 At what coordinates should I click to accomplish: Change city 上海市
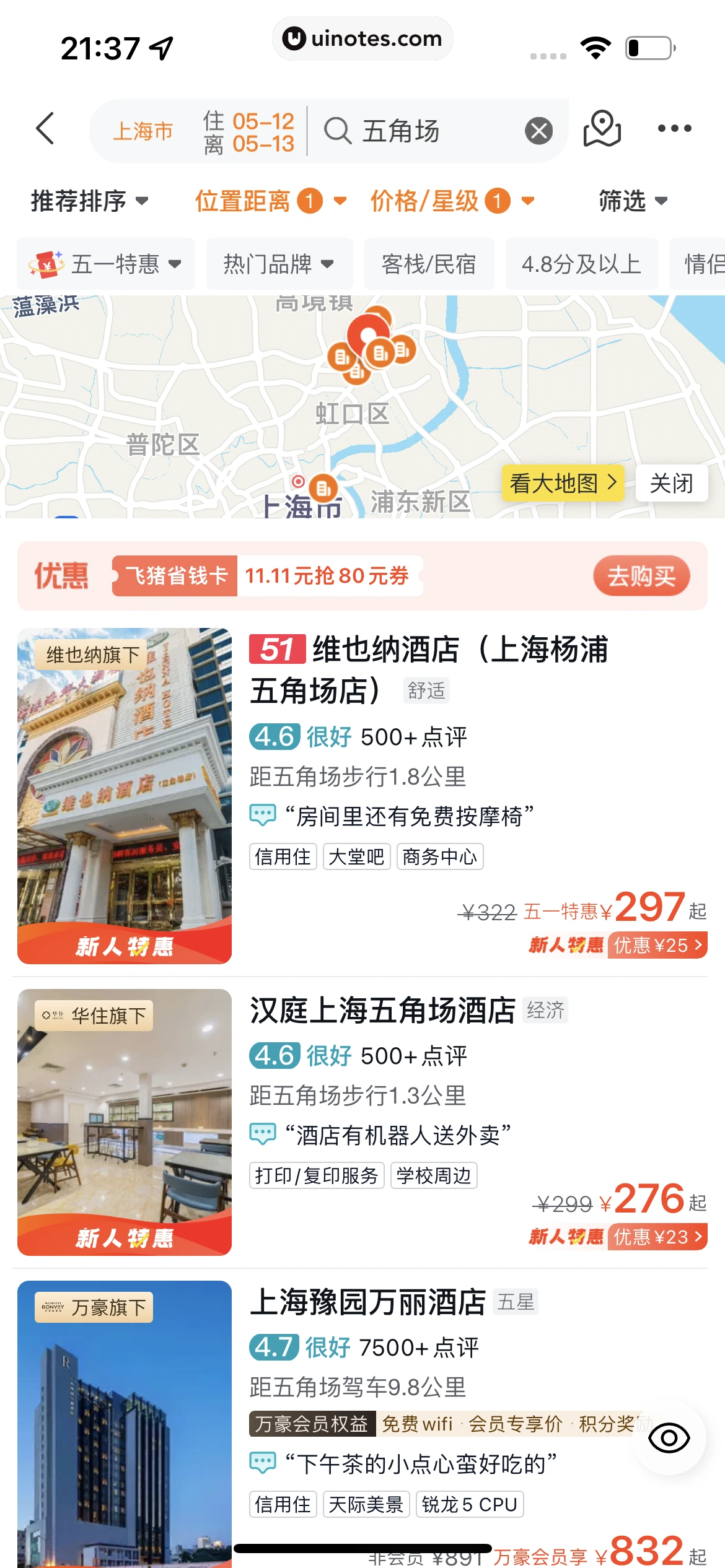[143, 131]
